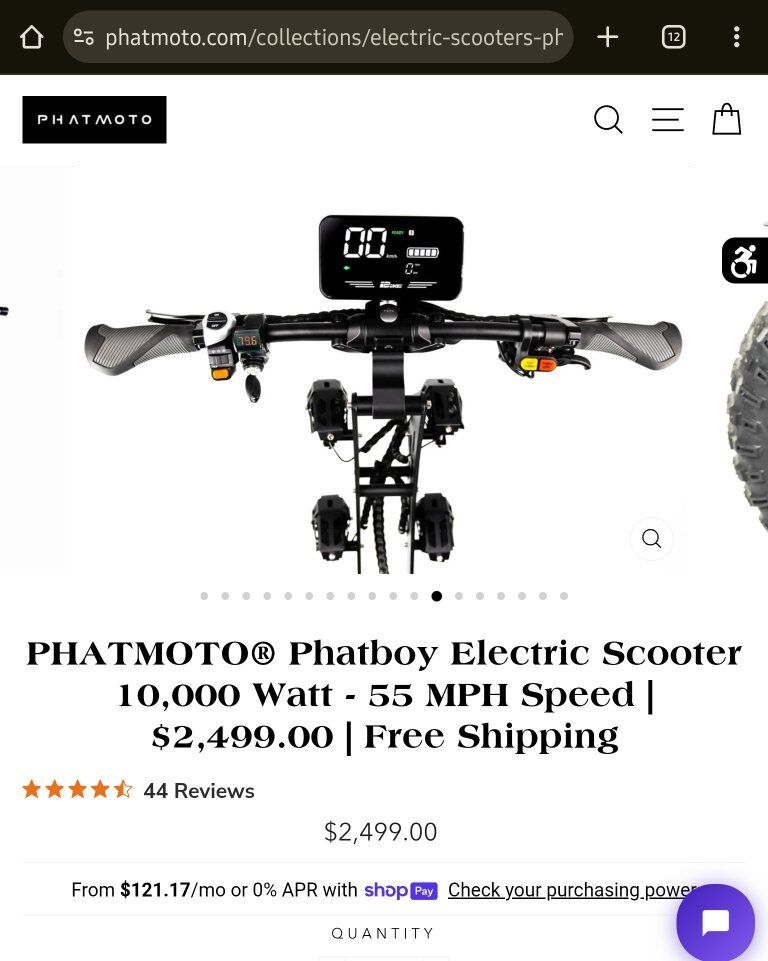The width and height of the screenshot is (768, 961).
Task: Zoom into the handlebar product image
Action: tap(651, 539)
